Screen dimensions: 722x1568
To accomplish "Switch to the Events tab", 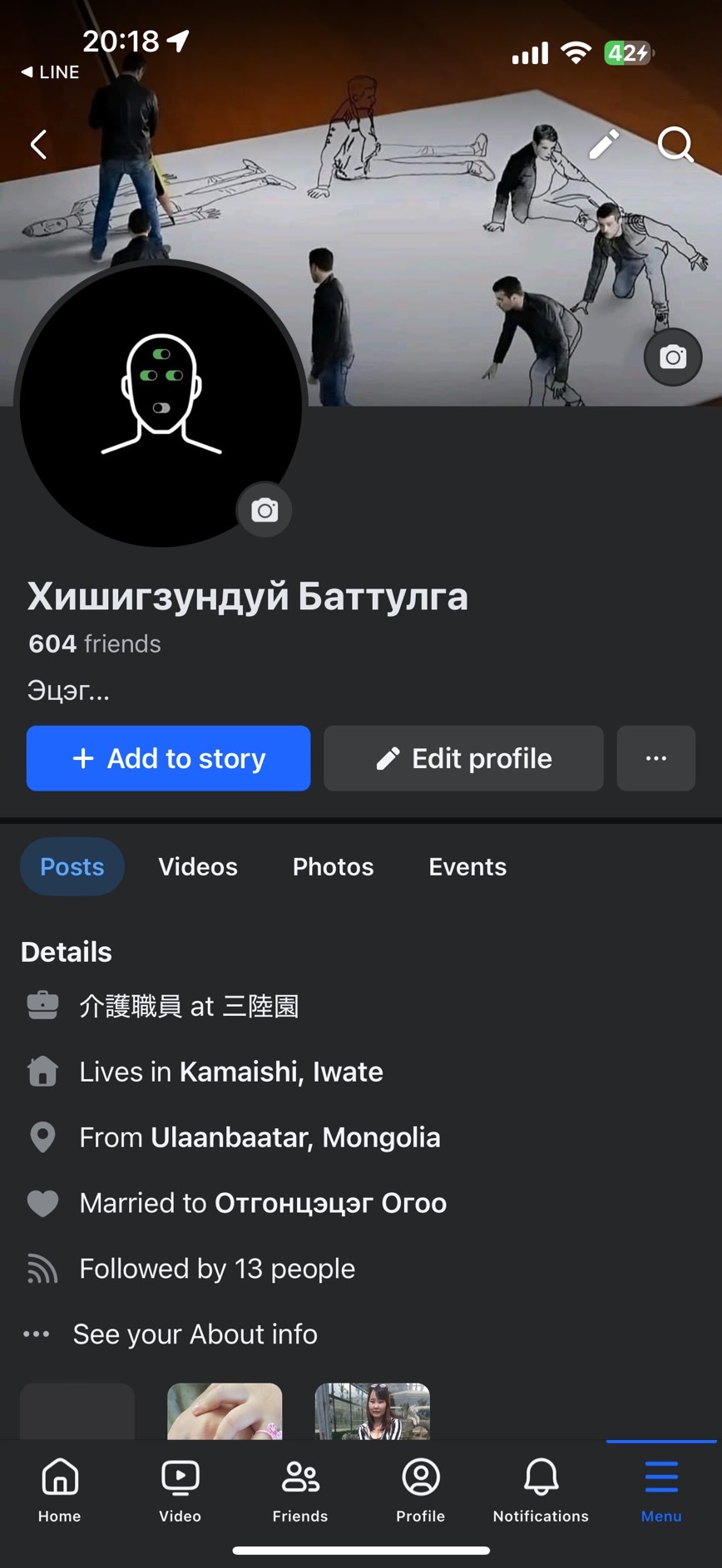I will point(467,866).
